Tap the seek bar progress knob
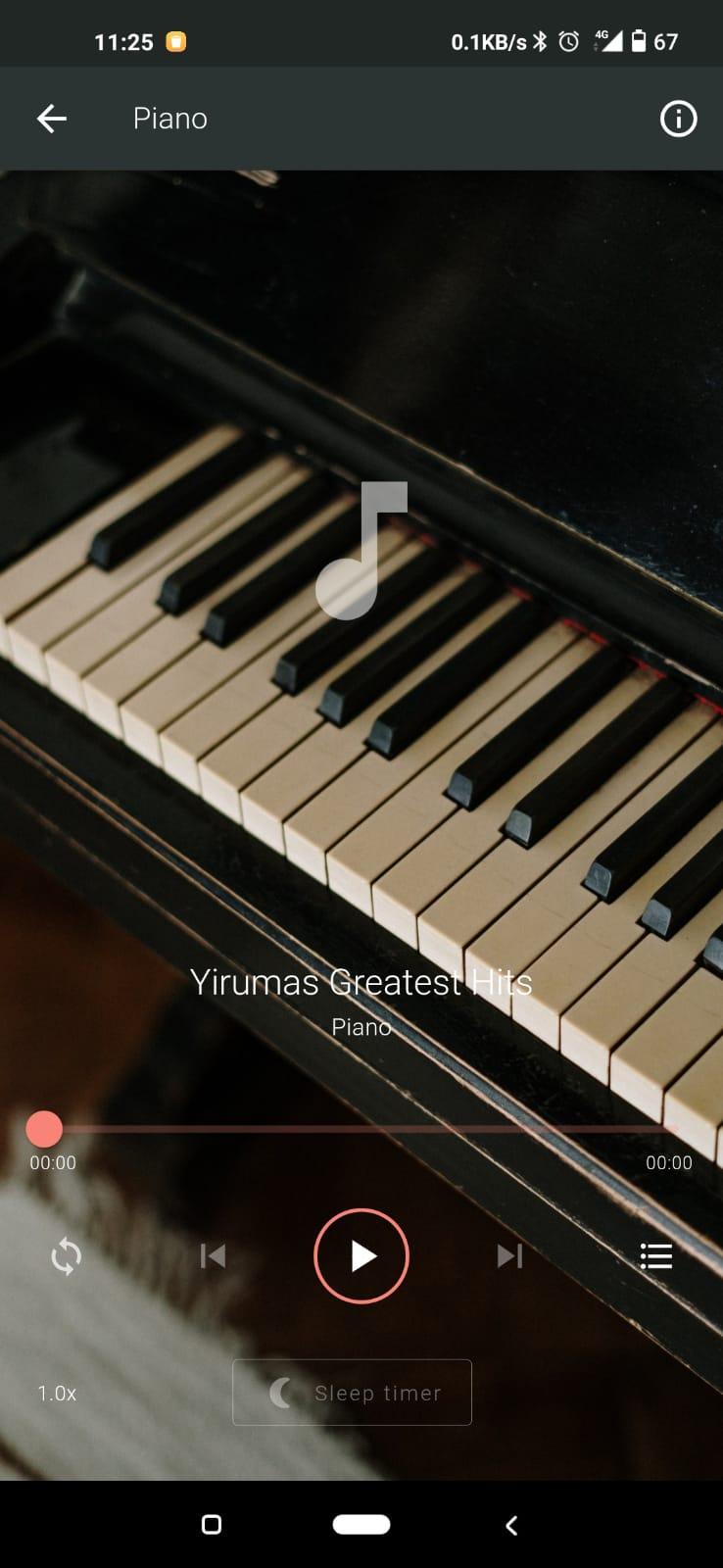 [x=44, y=1129]
